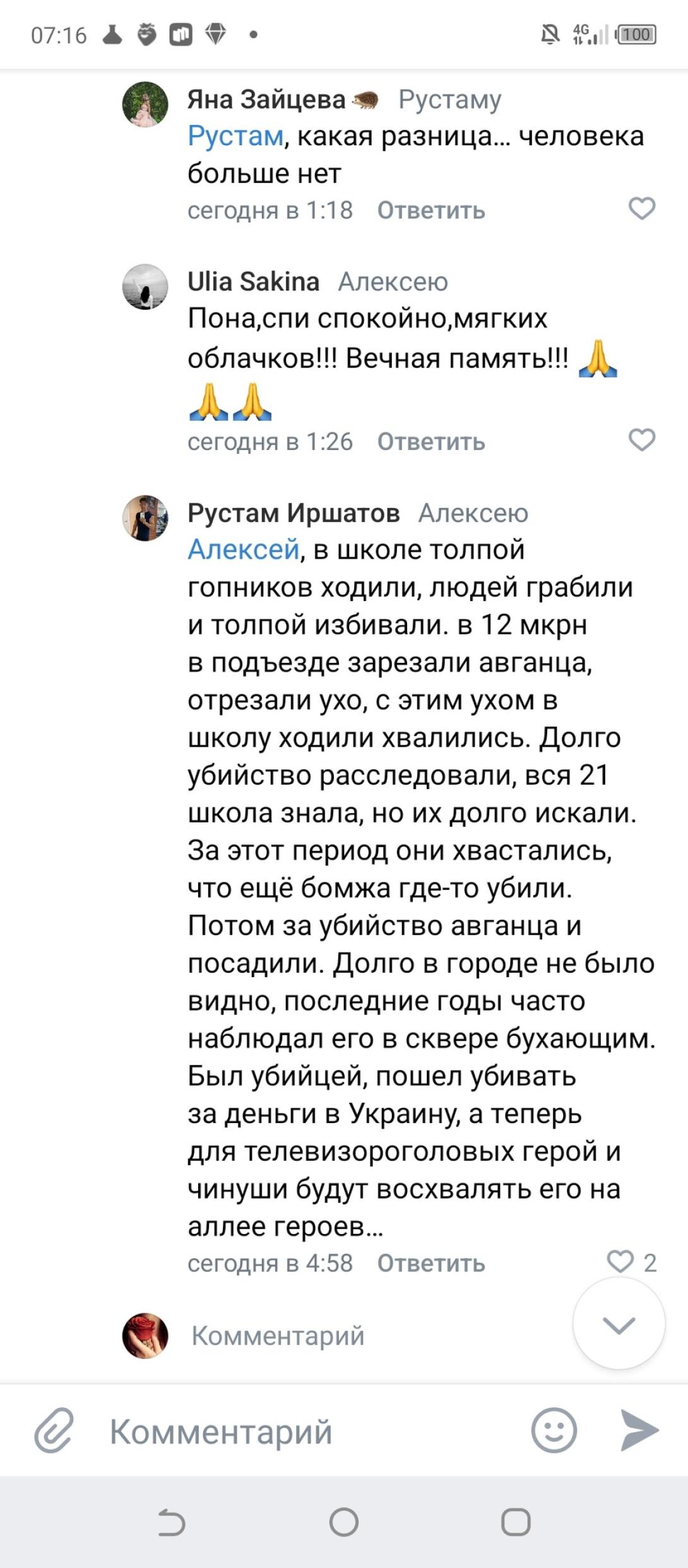This screenshot has height=1568, width=688.
Task: Tap Ответить under Ulia Sakina's comment
Action: [431, 442]
